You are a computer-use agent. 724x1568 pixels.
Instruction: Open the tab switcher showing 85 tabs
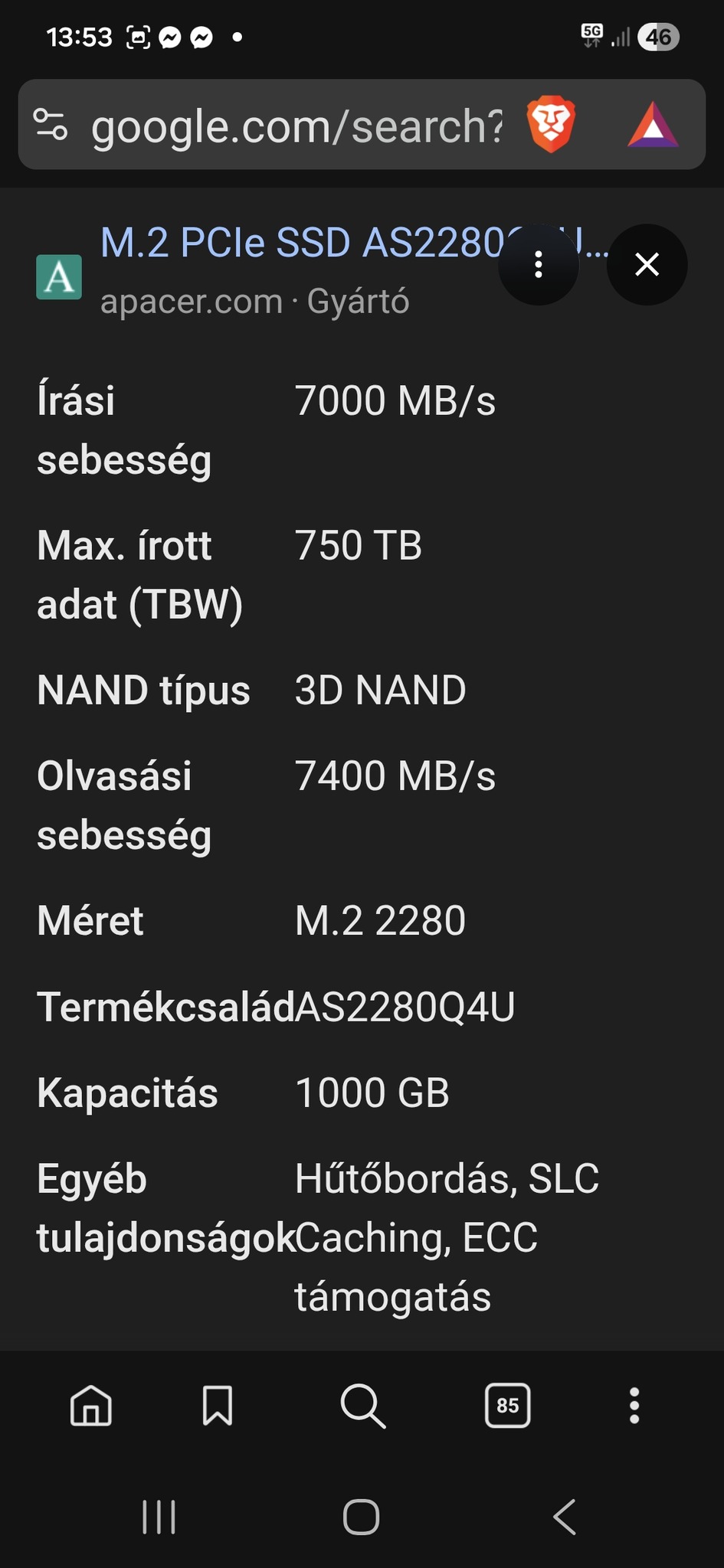(x=507, y=1406)
